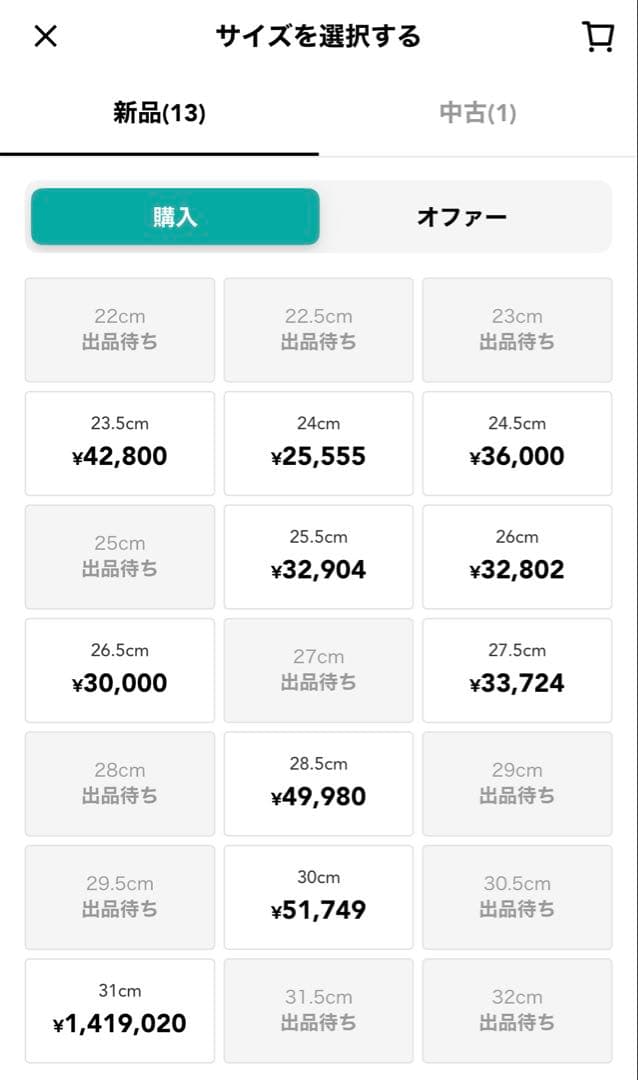Screen dimensions: 638x1080
Task: Pick size 26.5cm for ¥30,000
Action: point(120,670)
